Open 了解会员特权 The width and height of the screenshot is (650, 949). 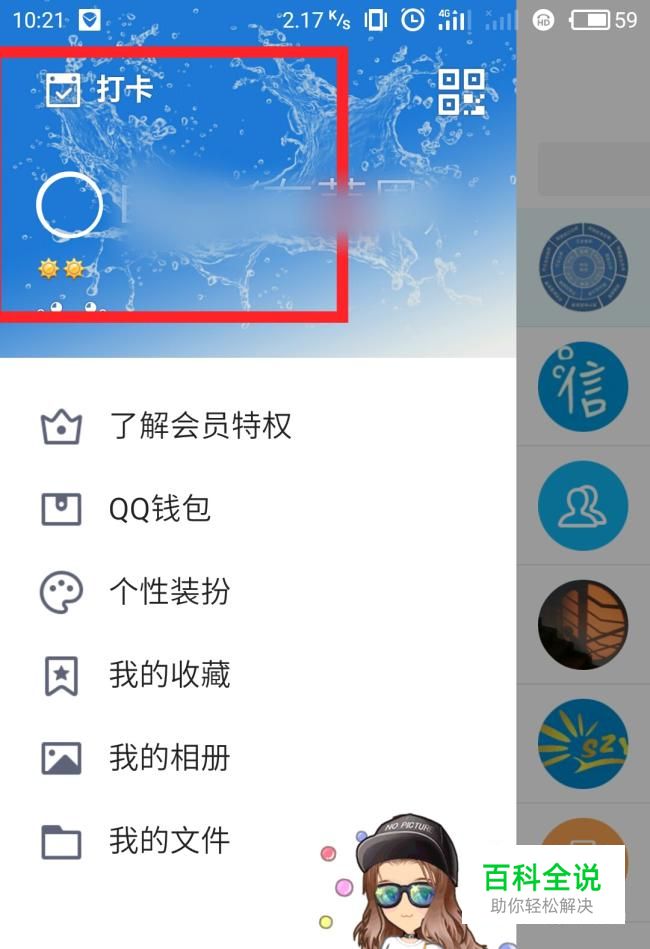pyautogui.click(x=200, y=426)
